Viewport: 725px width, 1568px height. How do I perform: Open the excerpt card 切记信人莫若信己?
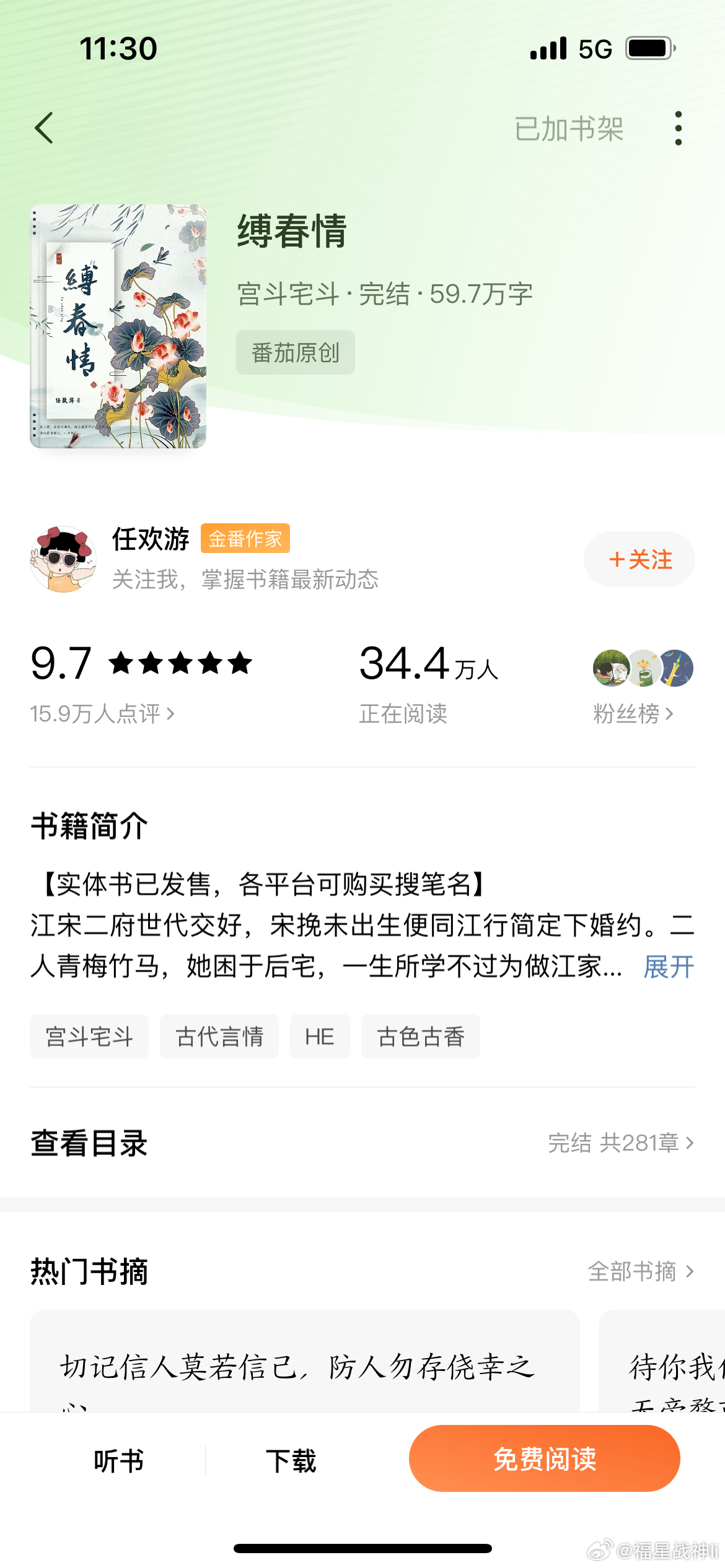[x=305, y=1361]
